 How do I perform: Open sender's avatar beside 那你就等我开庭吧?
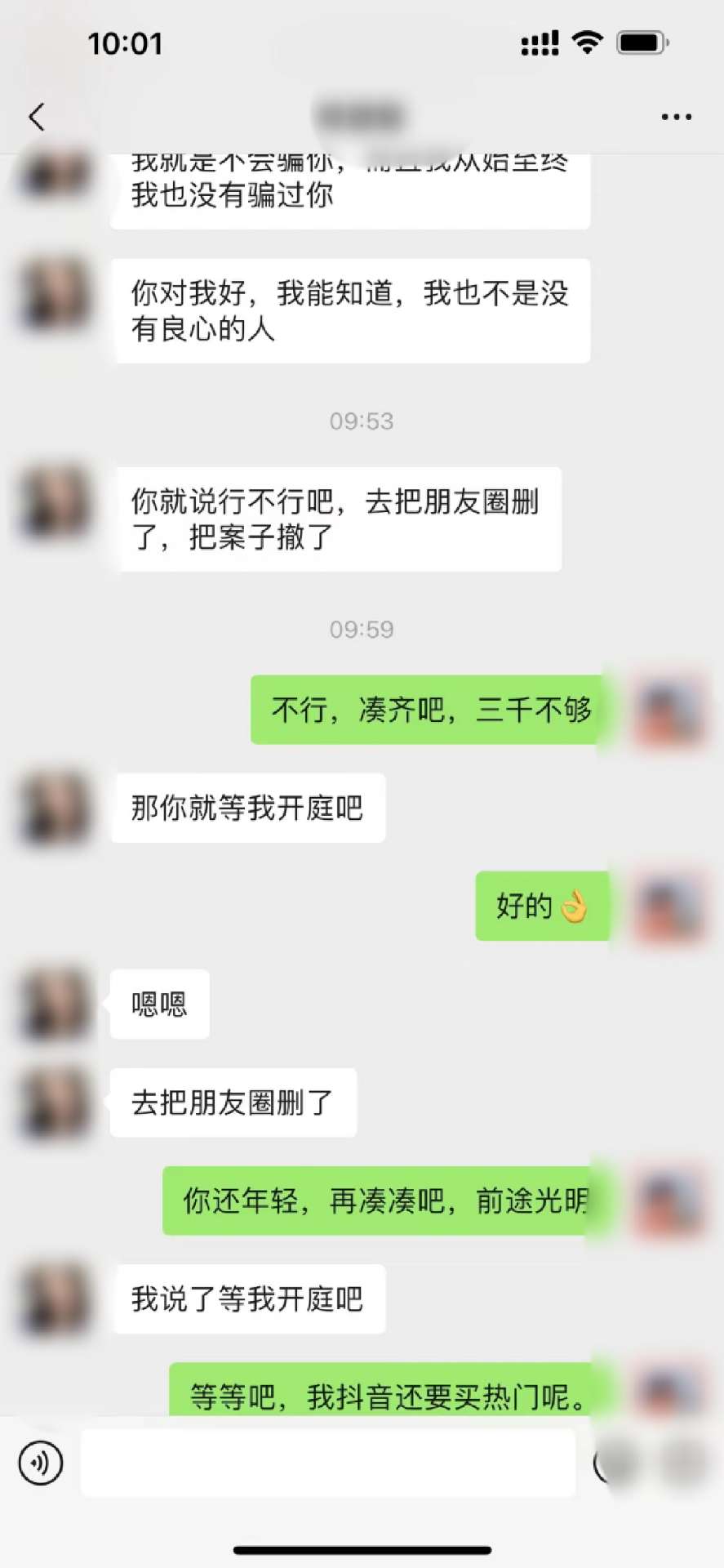coord(56,808)
